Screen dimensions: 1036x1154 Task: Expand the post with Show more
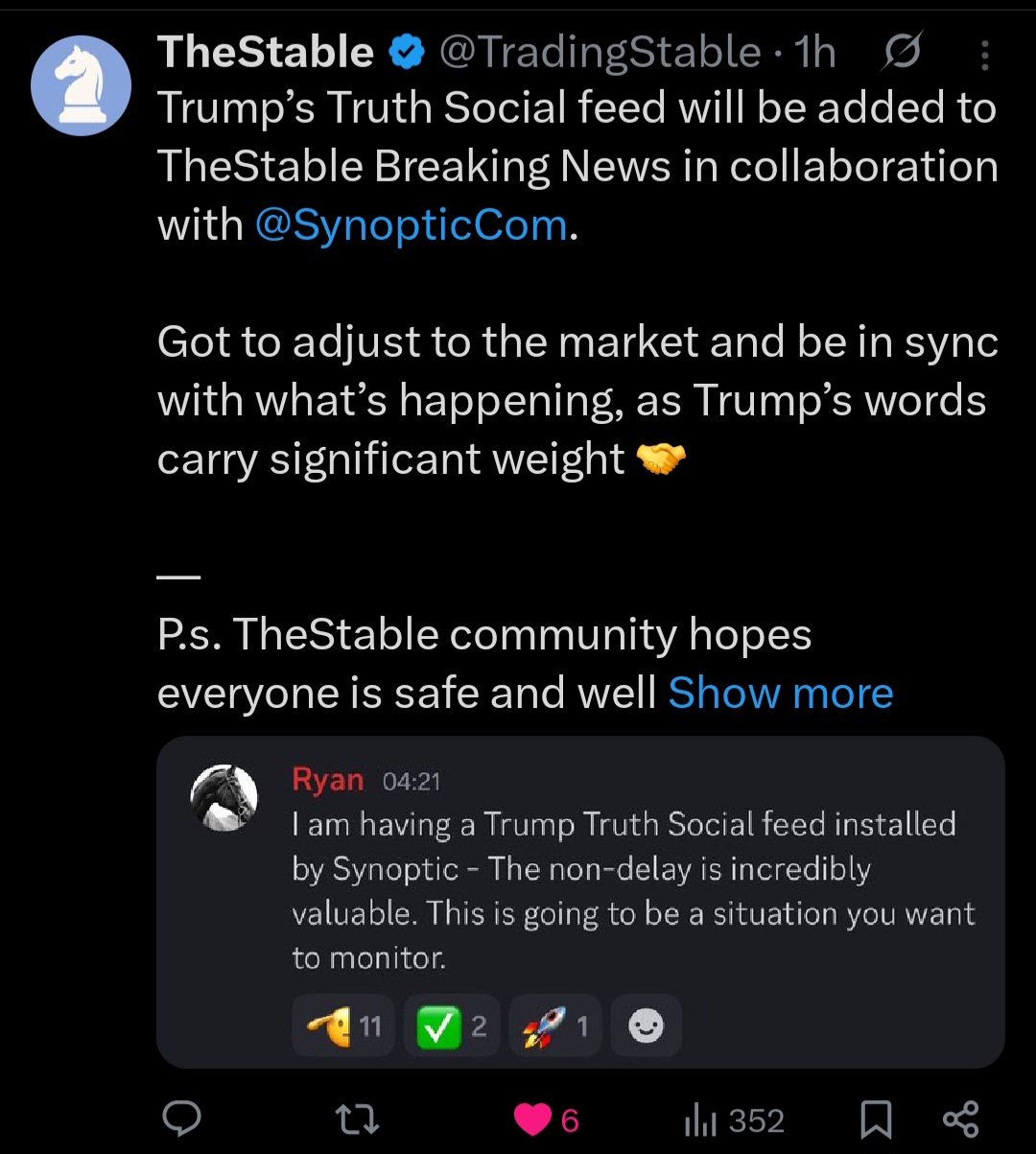click(x=780, y=693)
